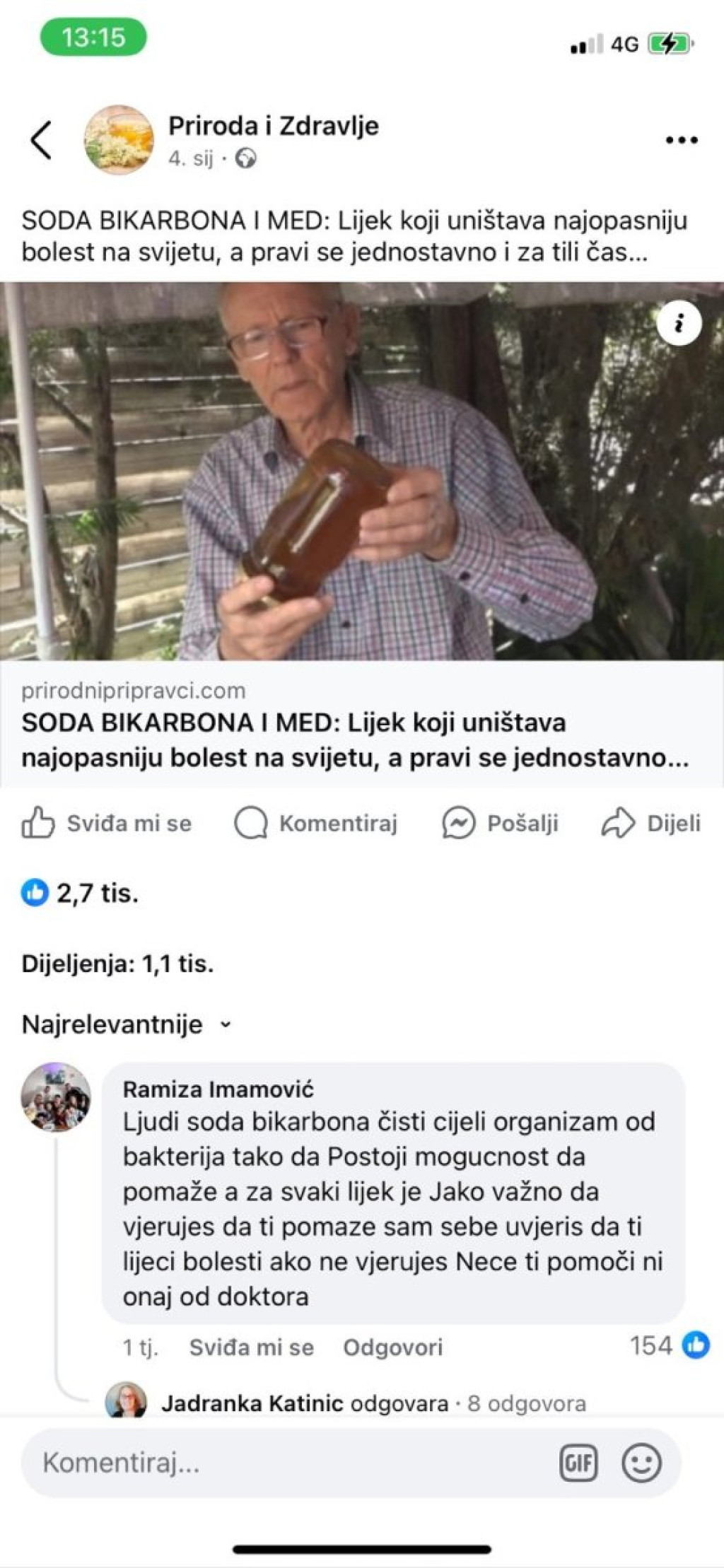Reply to Ramiza Imamović's comment via Odgovori

392,1347
